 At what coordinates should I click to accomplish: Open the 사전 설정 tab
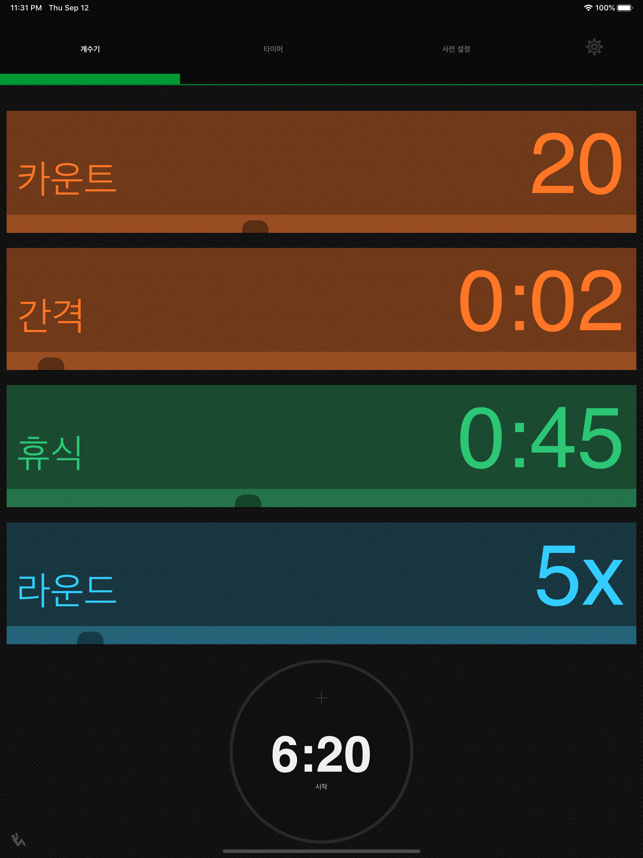pos(456,49)
